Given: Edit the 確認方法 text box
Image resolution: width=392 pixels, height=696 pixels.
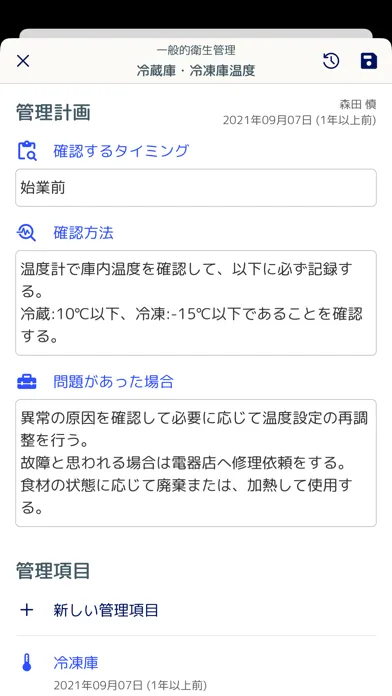Looking at the screenshot, I should (196, 303).
